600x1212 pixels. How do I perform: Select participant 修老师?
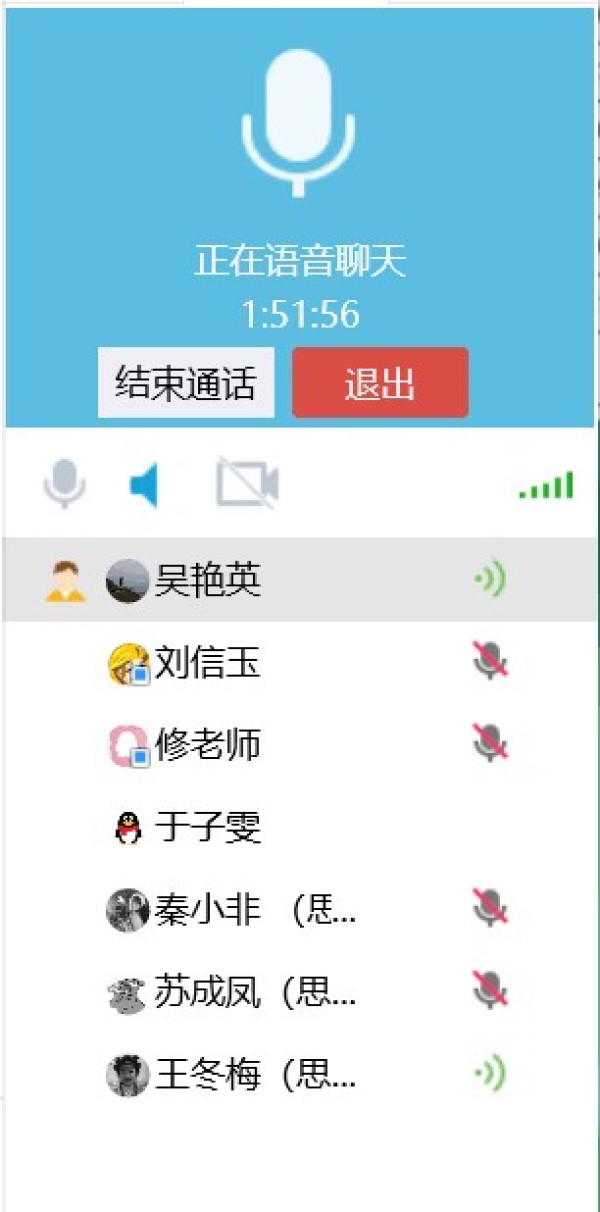pyautogui.click(x=208, y=745)
